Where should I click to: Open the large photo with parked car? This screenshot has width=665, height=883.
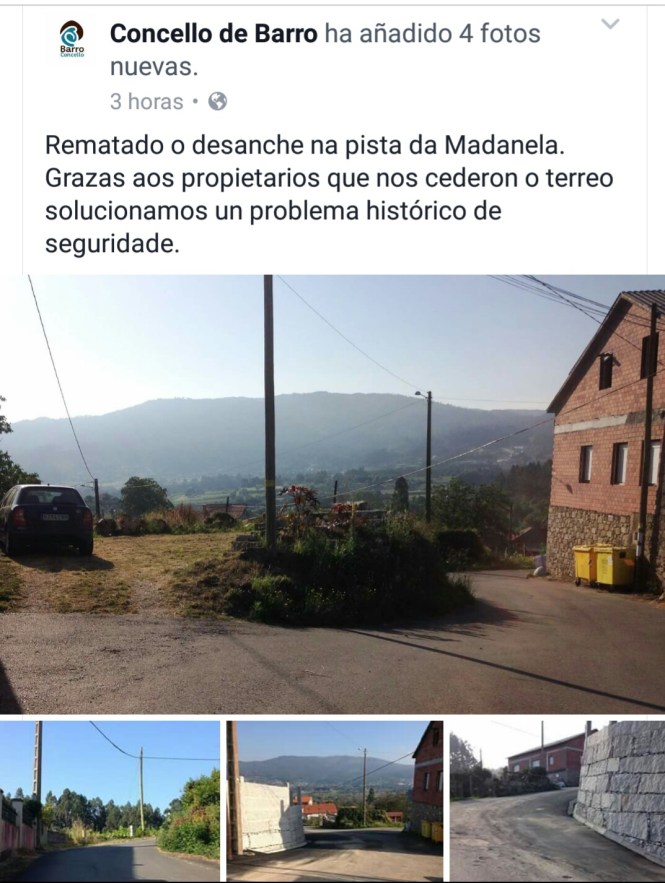pos(332,493)
